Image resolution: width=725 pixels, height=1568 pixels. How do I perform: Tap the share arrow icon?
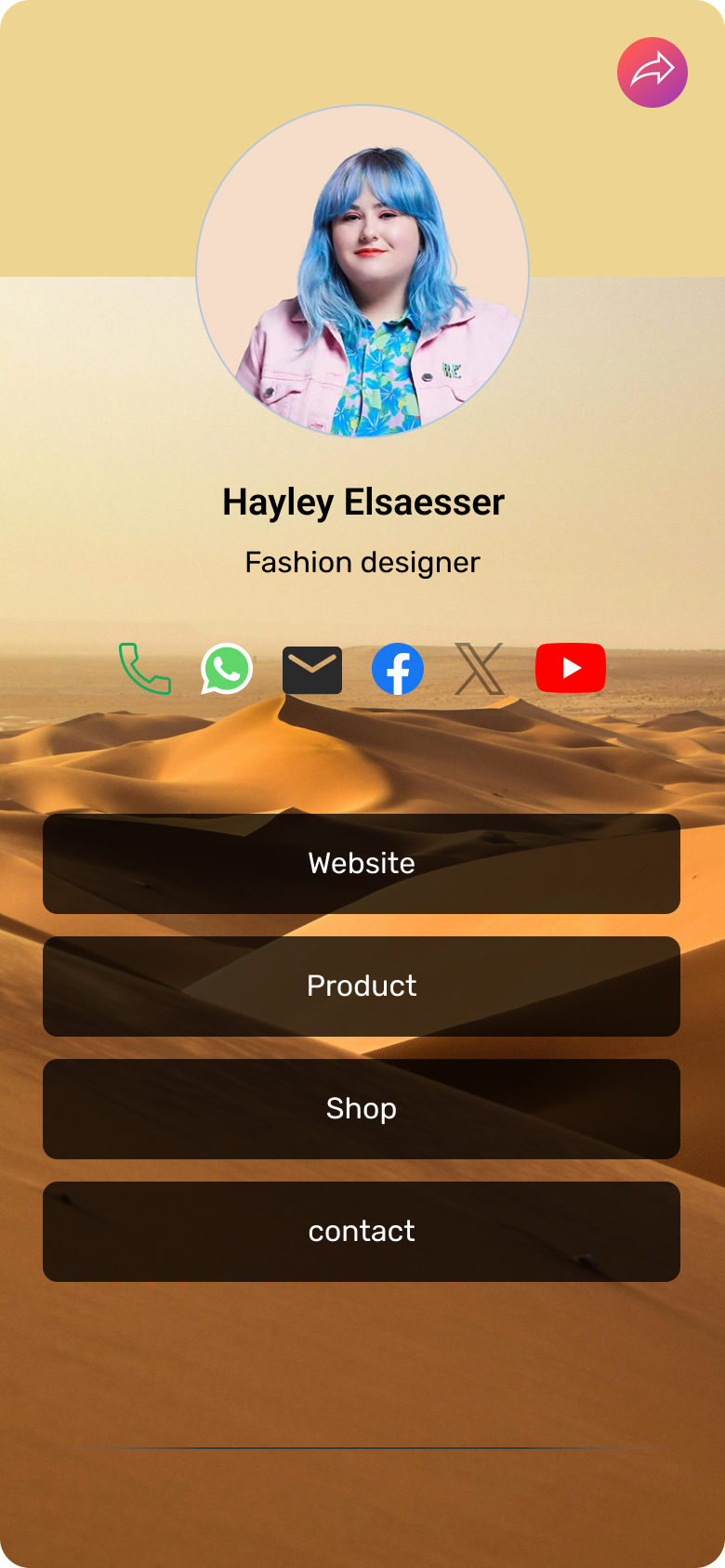pyautogui.click(x=652, y=72)
